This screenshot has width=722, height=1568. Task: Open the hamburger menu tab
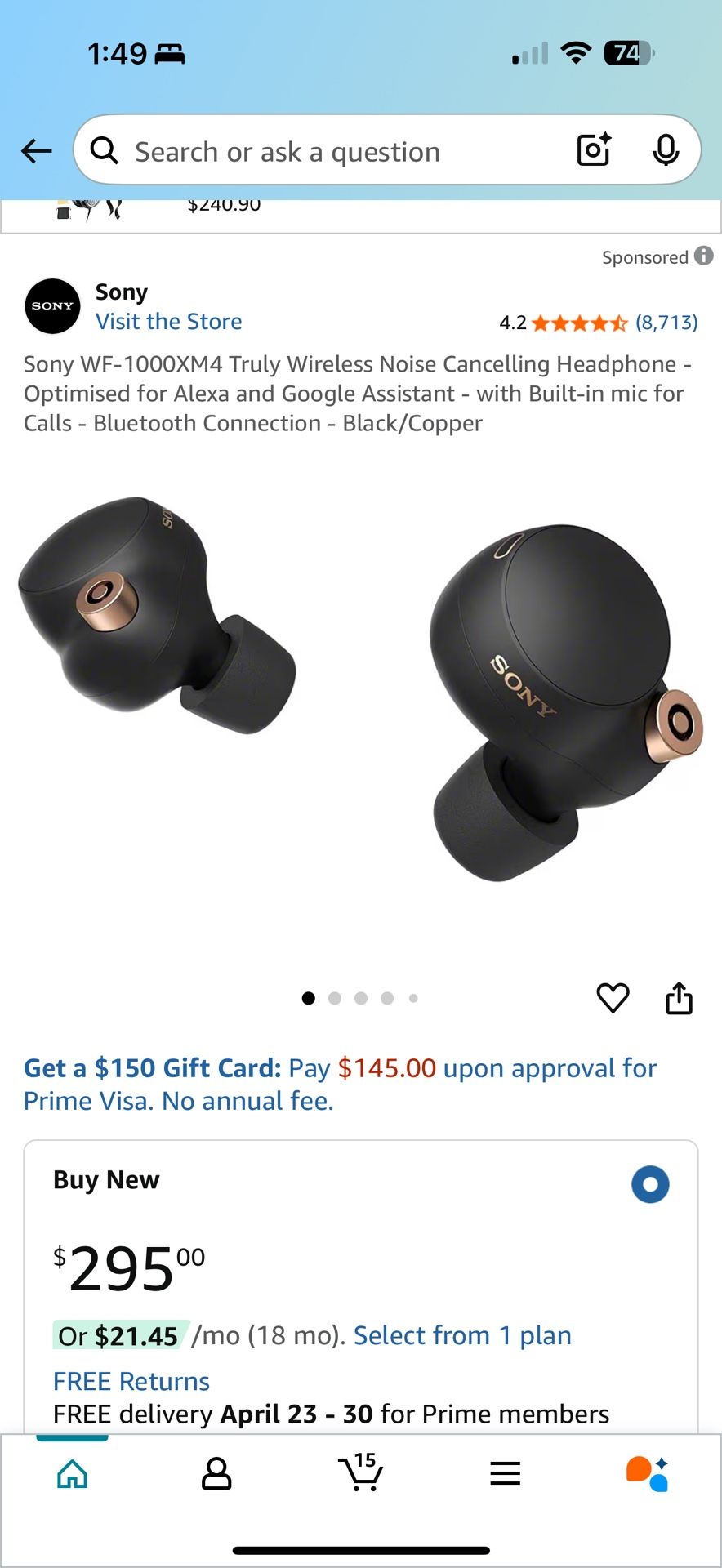(505, 1474)
